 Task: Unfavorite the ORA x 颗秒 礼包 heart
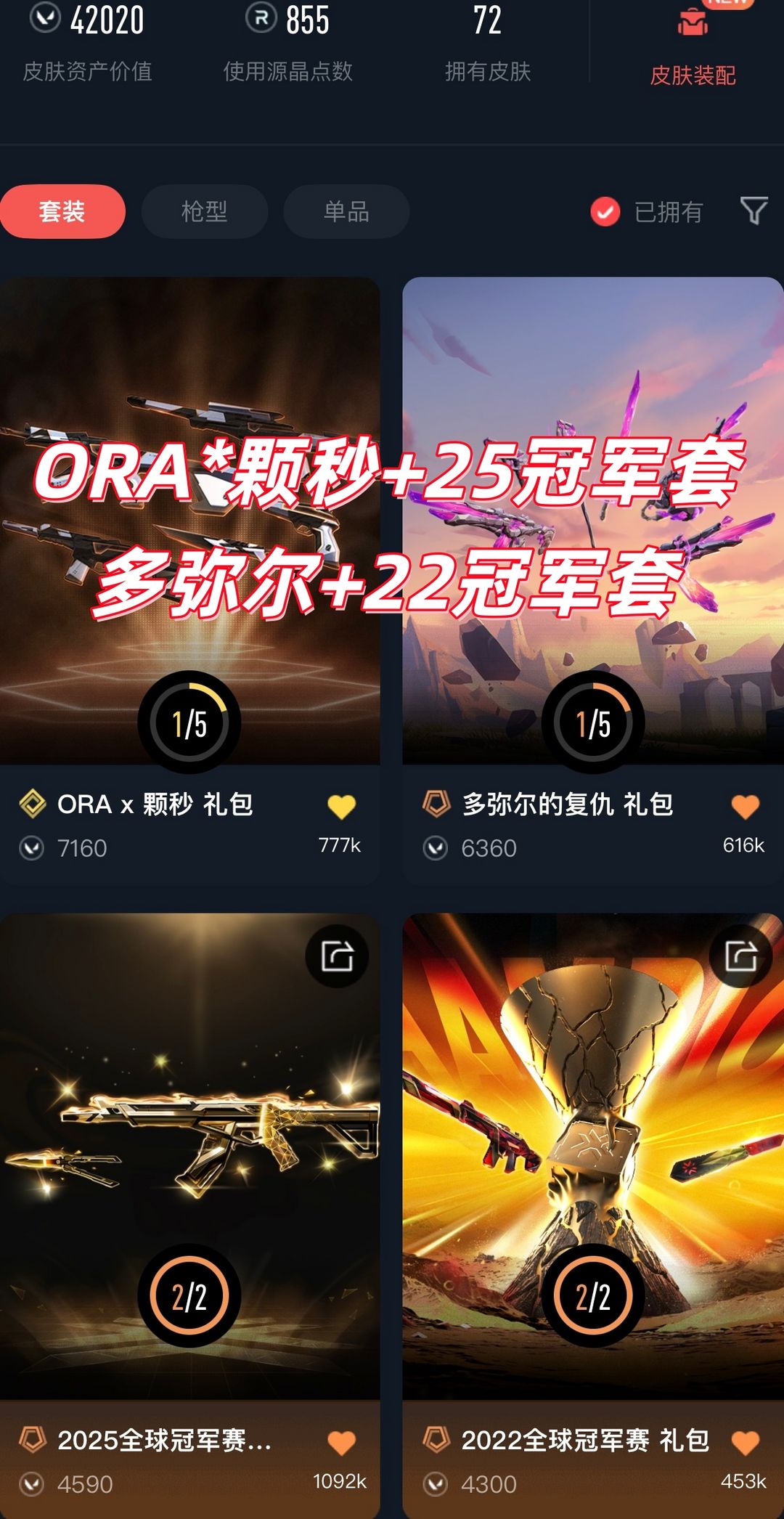(x=342, y=805)
